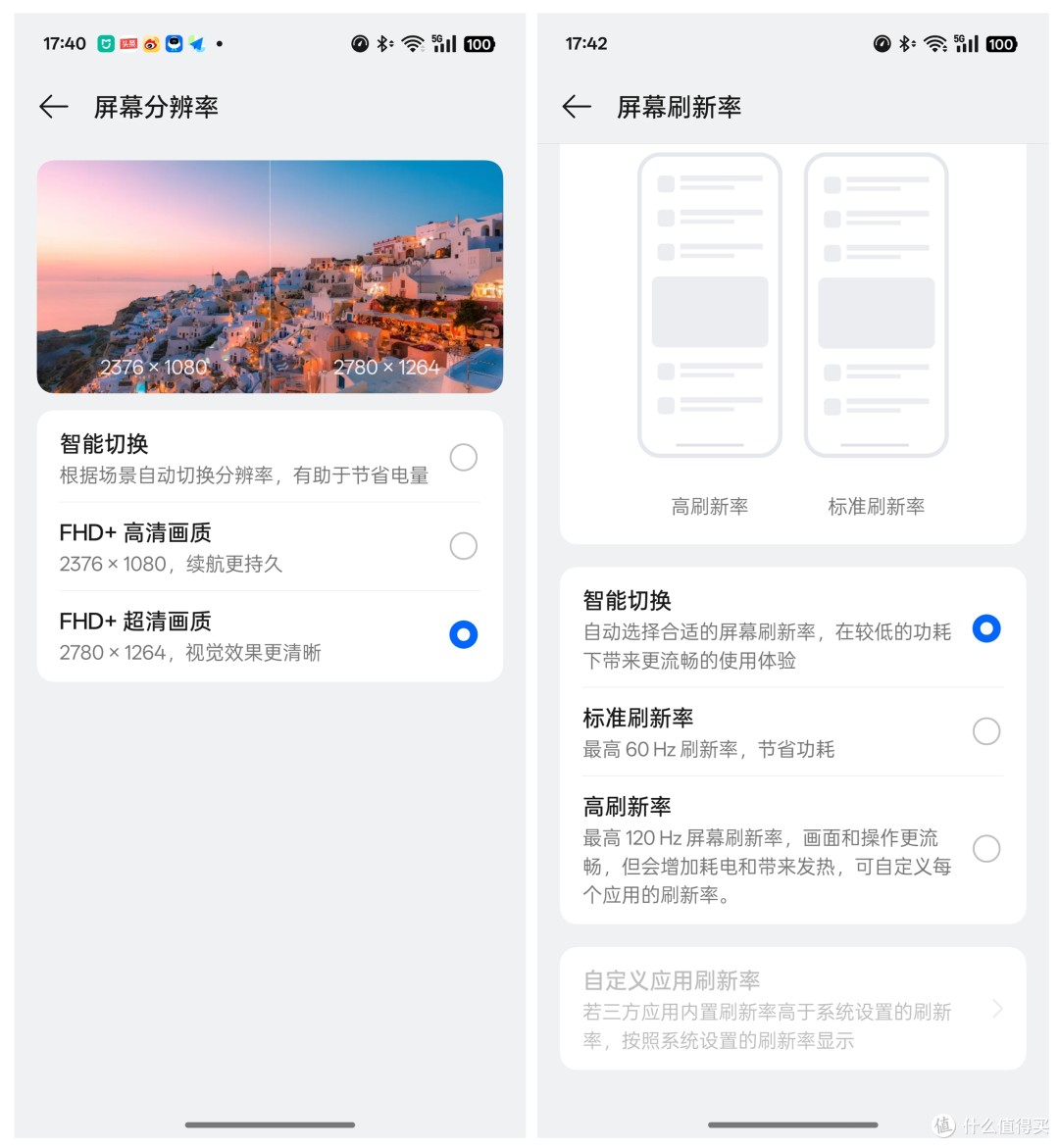
Task: Choose 标准刷新率 at 60 Hz
Action: (985, 731)
